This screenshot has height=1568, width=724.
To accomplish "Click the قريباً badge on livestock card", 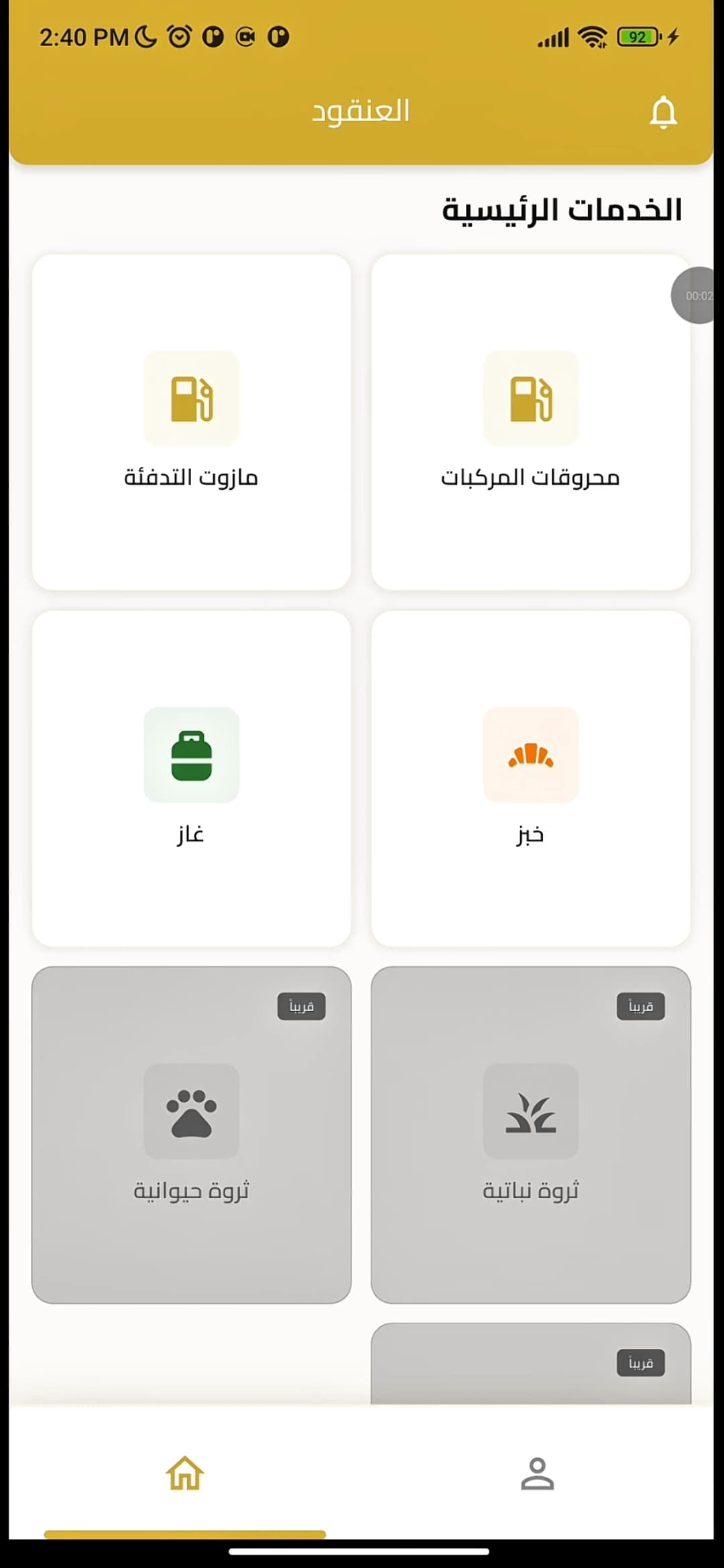I will click(302, 1005).
